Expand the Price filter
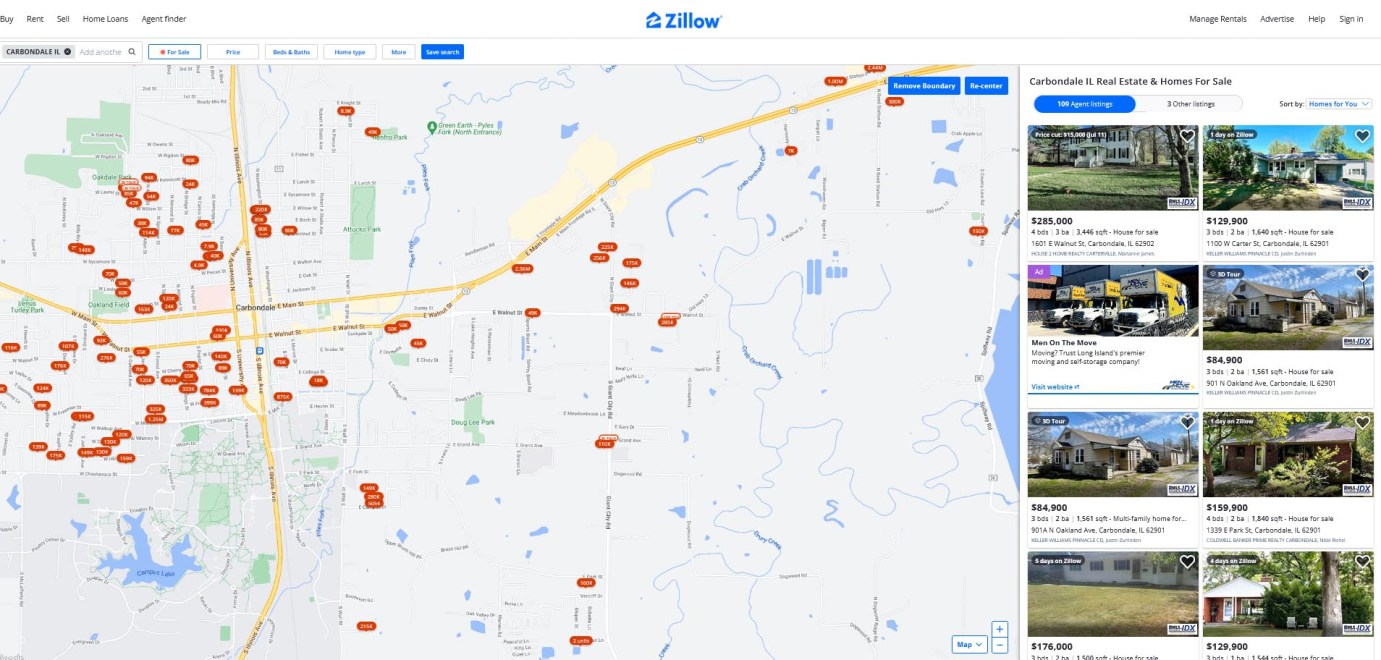The width and height of the screenshot is (1381, 660). coord(233,52)
